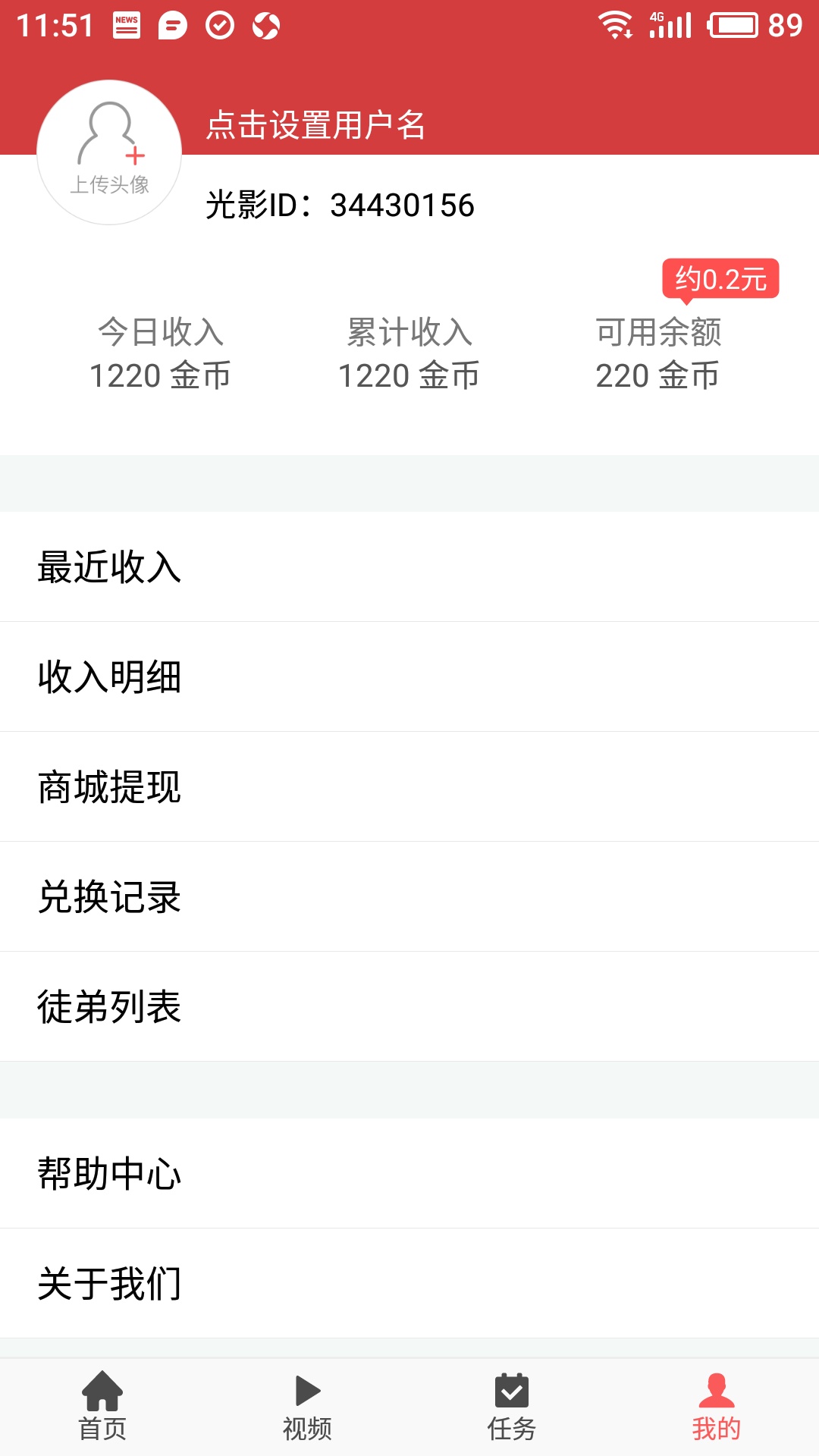Viewport: 819px width, 1456px height.
Task: Tap 点击设置用户名 to set username
Action: tap(316, 123)
